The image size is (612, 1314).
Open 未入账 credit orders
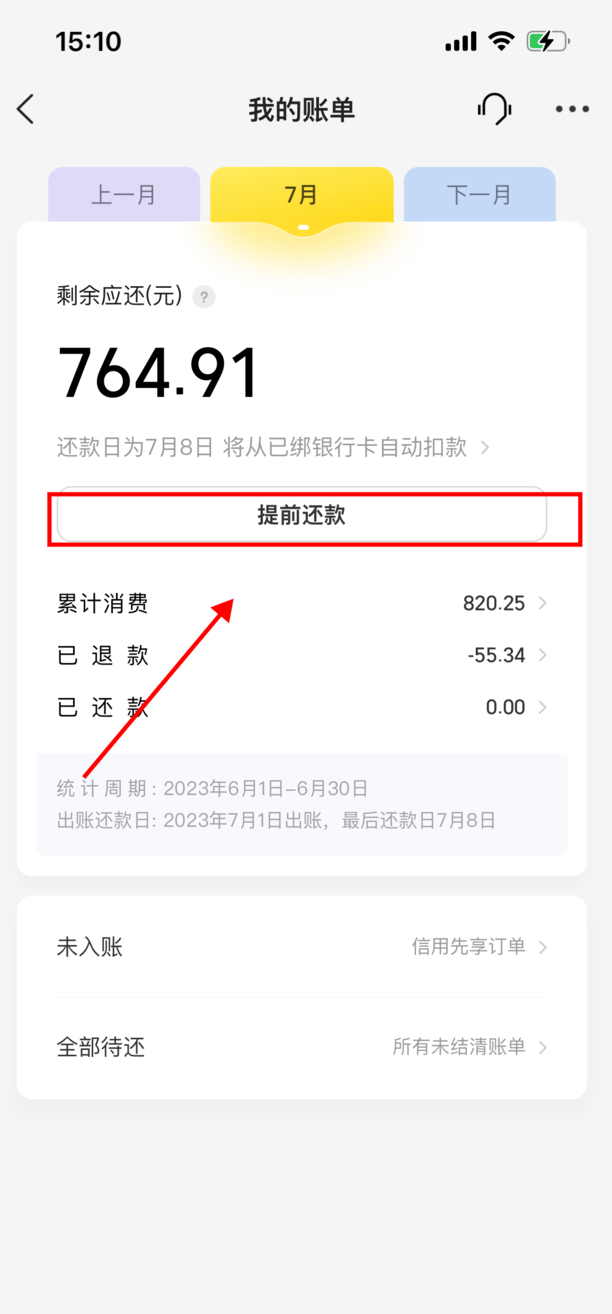[x=301, y=946]
